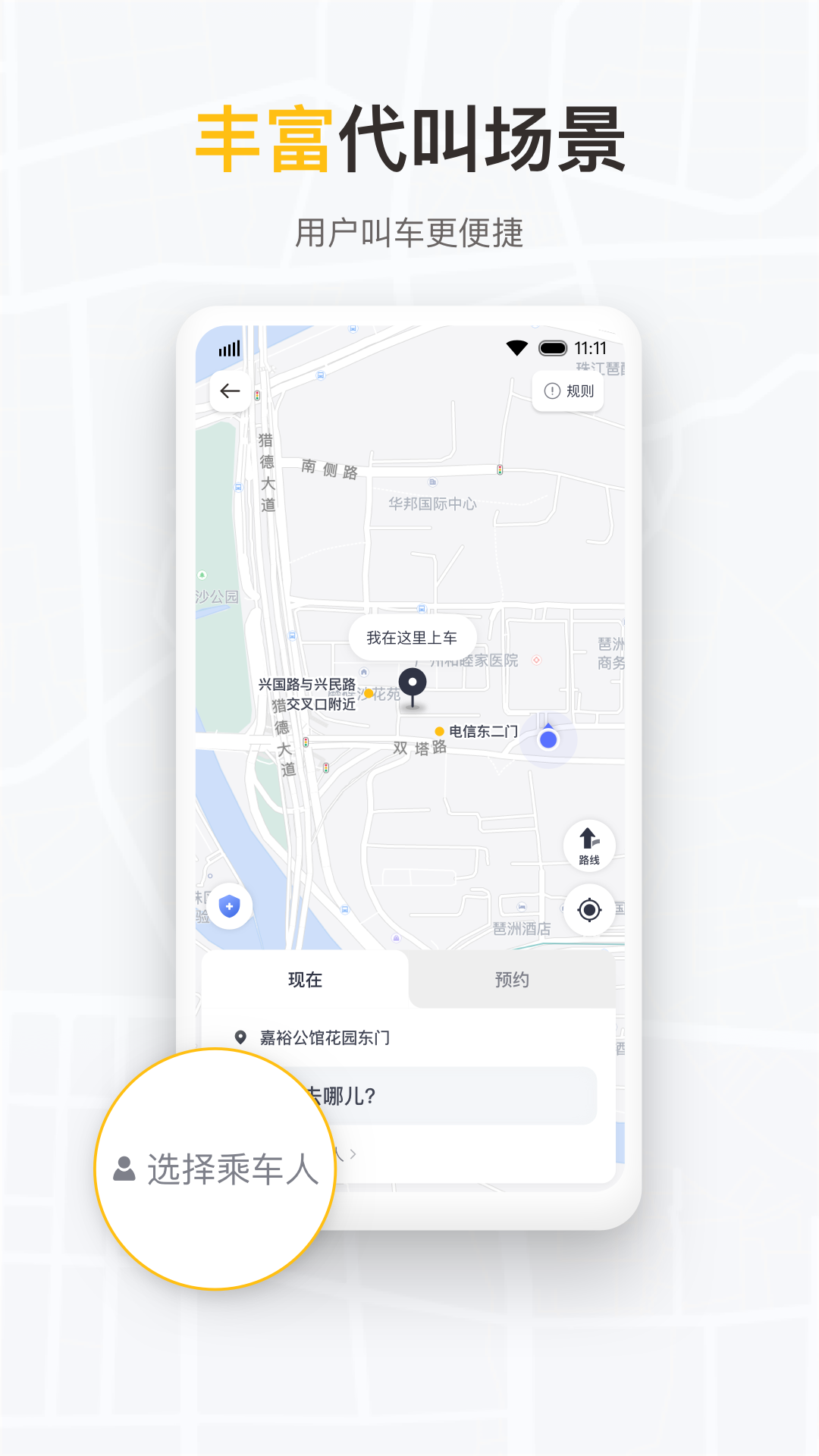Tap the blue current location dot
This screenshot has width=819, height=1456.
click(x=548, y=739)
